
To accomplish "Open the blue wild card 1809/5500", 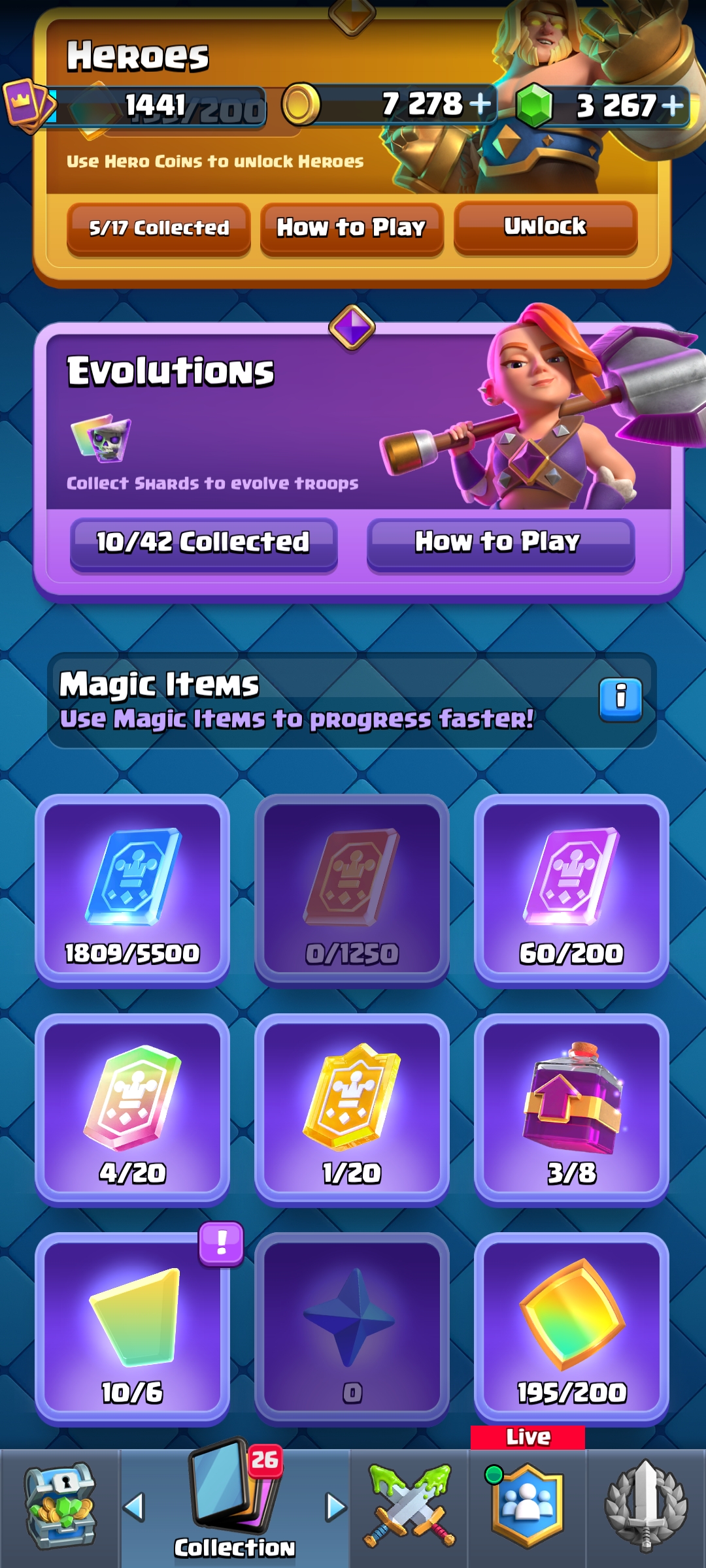I will [x=132, y=890].
